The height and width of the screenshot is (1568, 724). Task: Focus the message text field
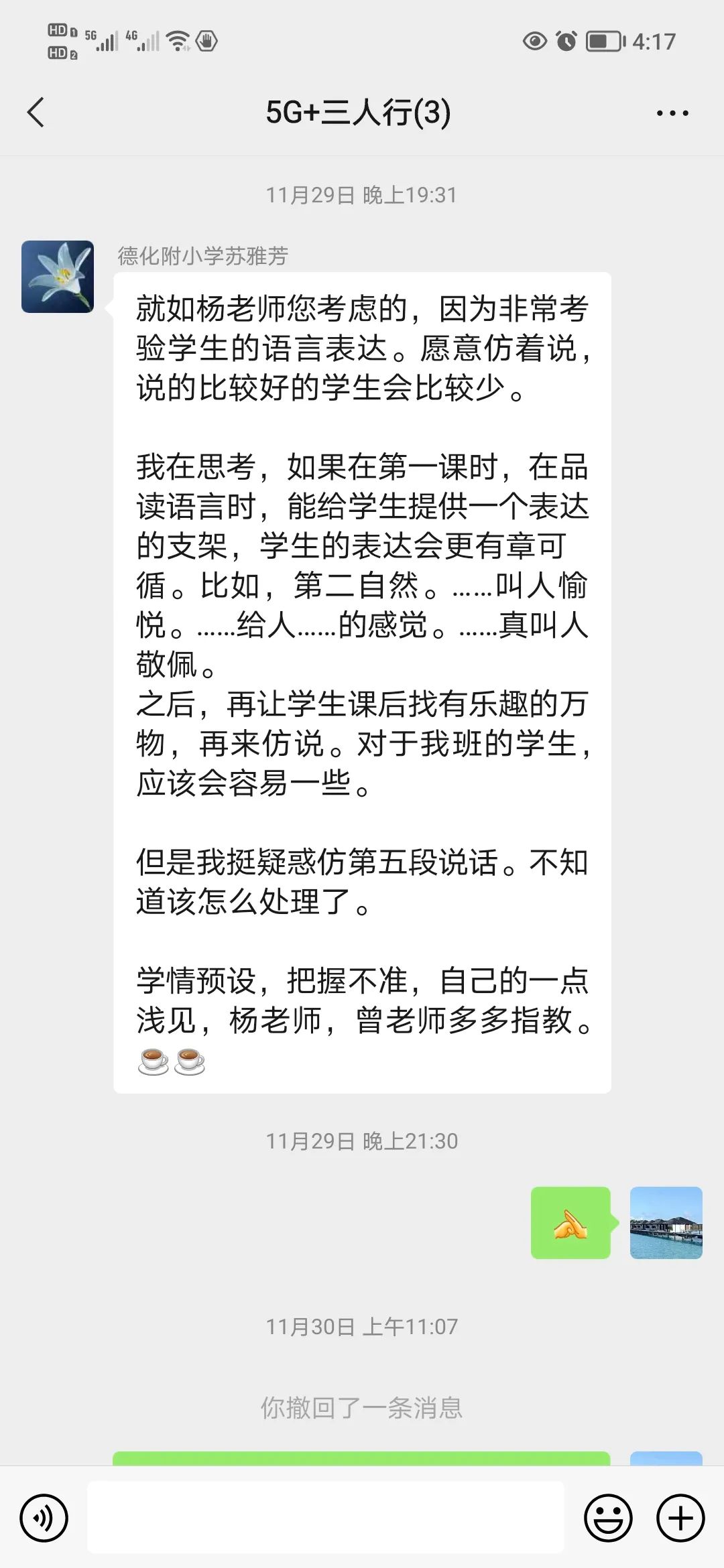click(x=326, y=1518)
